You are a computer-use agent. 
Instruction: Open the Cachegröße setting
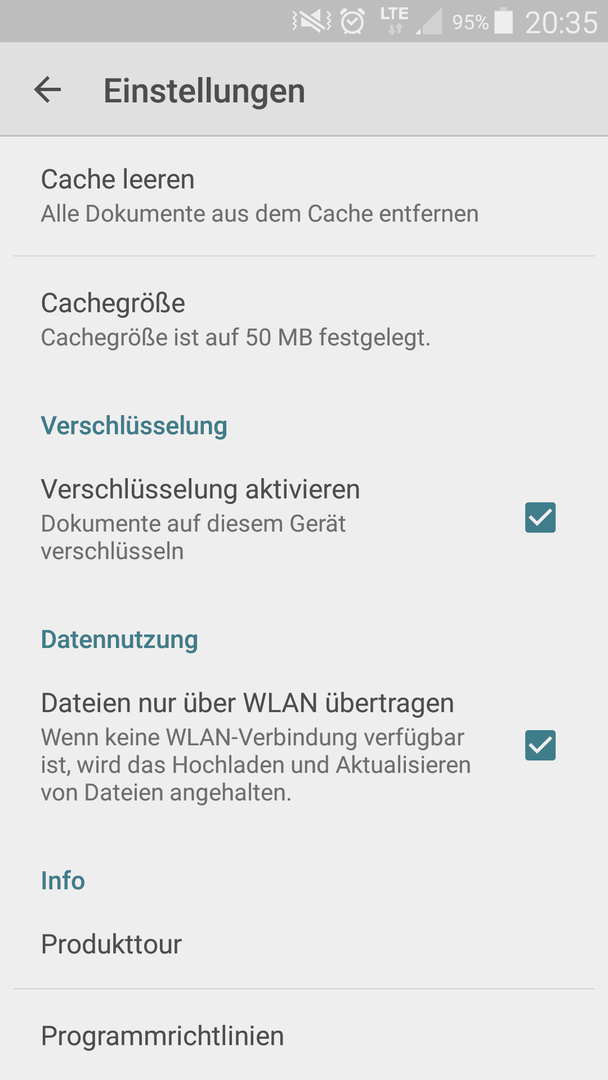coord(304,319)
